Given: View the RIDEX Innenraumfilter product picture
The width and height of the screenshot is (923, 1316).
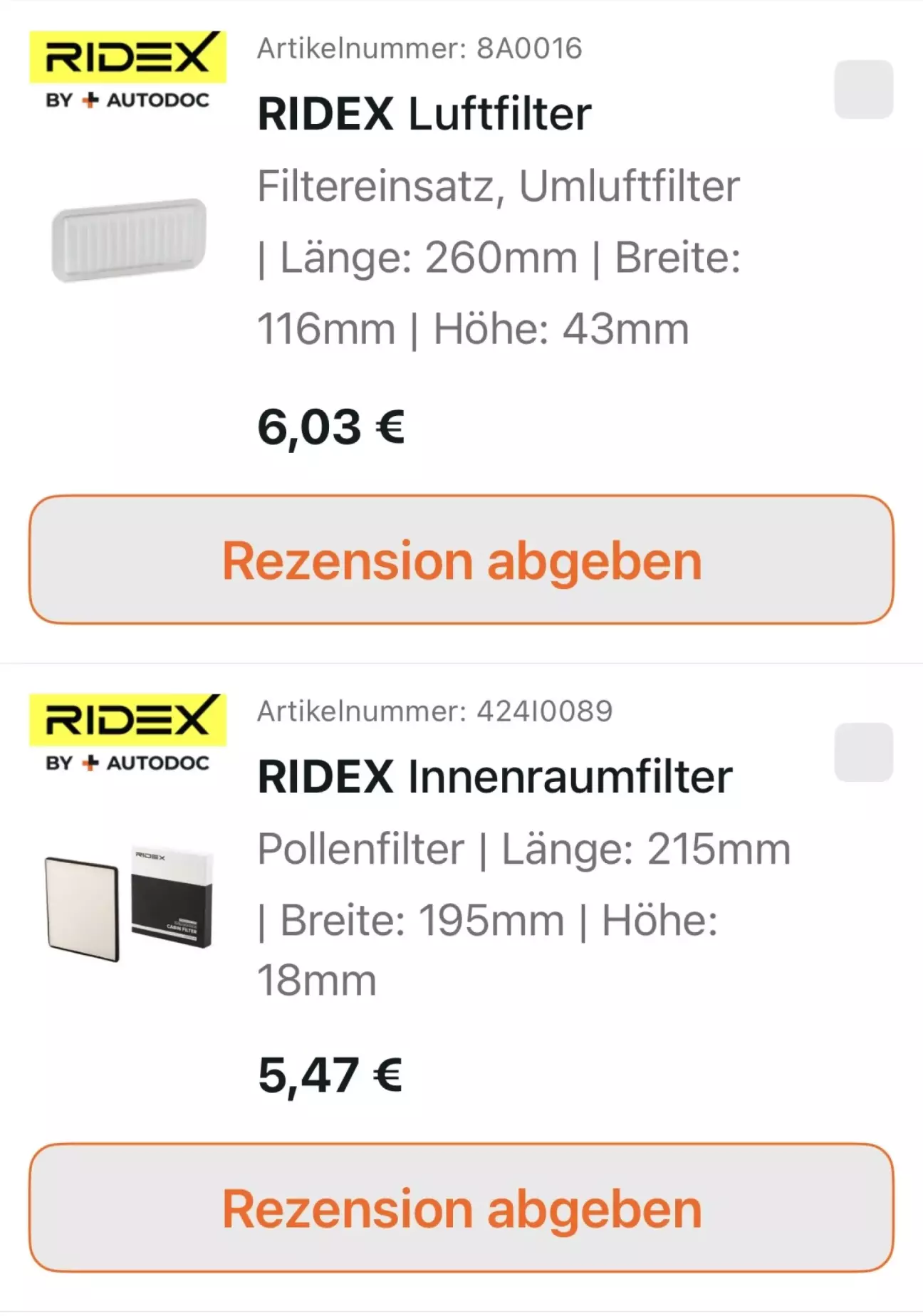Looking at the screenshot, I should tap(129, 902).
